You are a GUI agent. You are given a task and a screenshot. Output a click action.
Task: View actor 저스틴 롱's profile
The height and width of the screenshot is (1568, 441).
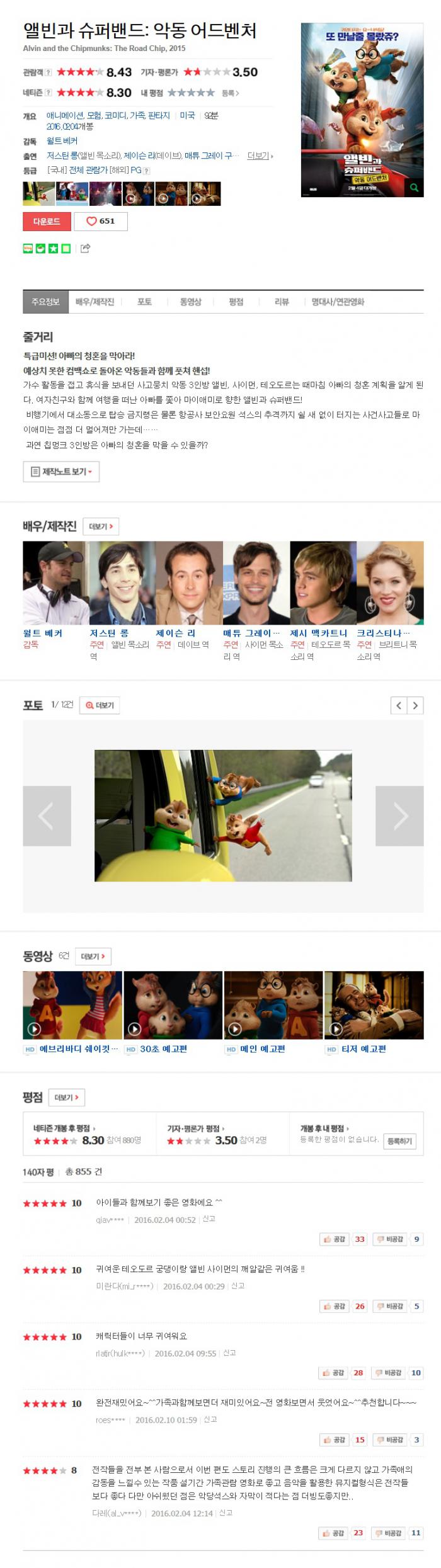point(109,633)
